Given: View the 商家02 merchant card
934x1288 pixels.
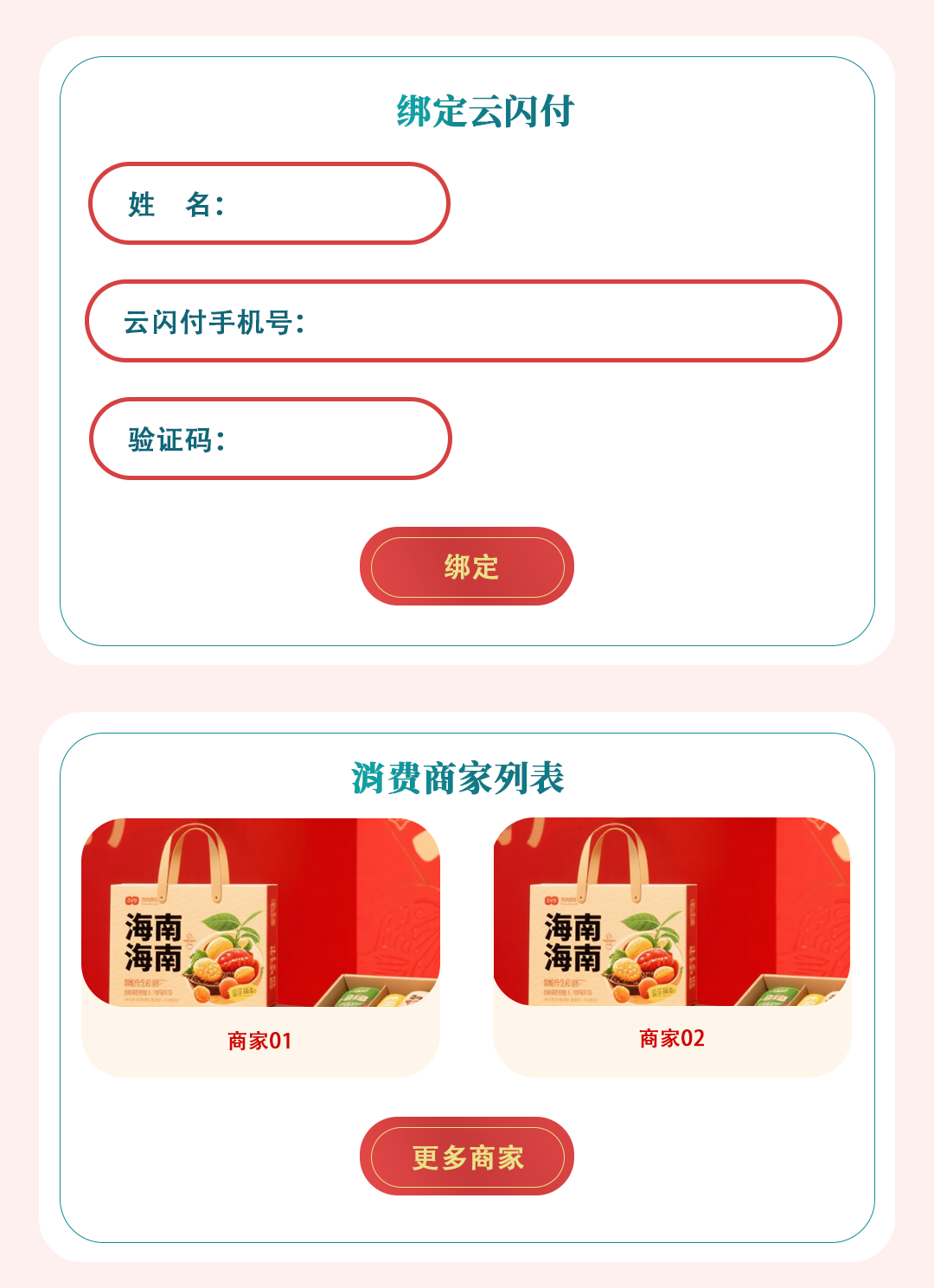Looking at the screenshot, I should 672,947.
